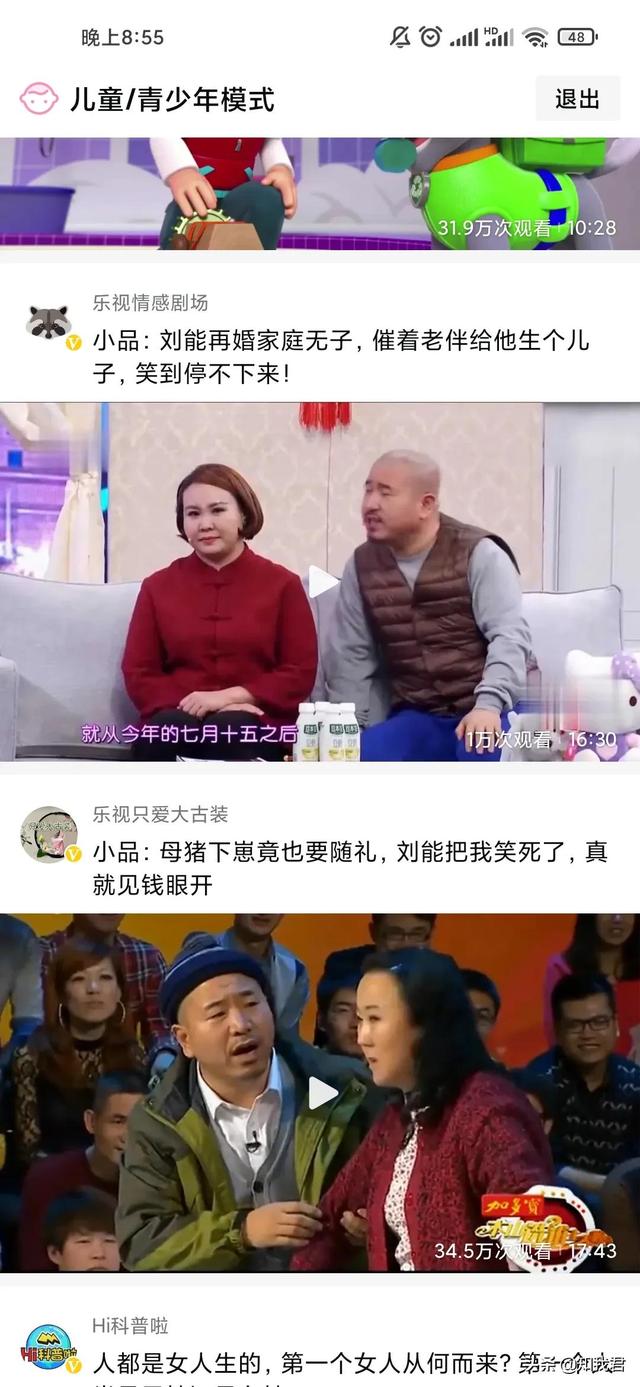Play the 16:30 刘能 sketch video
The image size is (640, 1387).
pos(322,582)
